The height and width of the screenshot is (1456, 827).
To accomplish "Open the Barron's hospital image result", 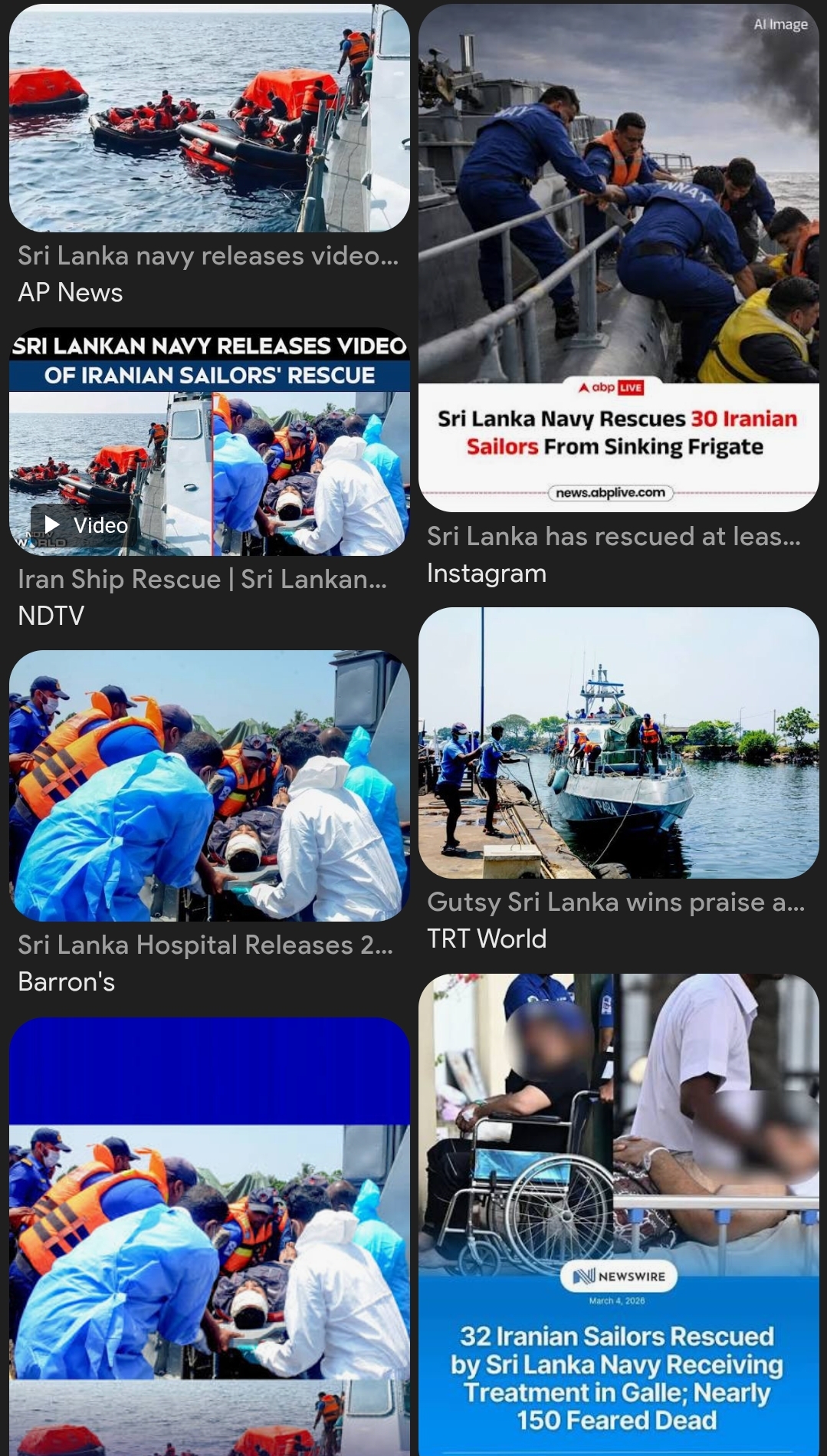I will (x=209, y=786).
